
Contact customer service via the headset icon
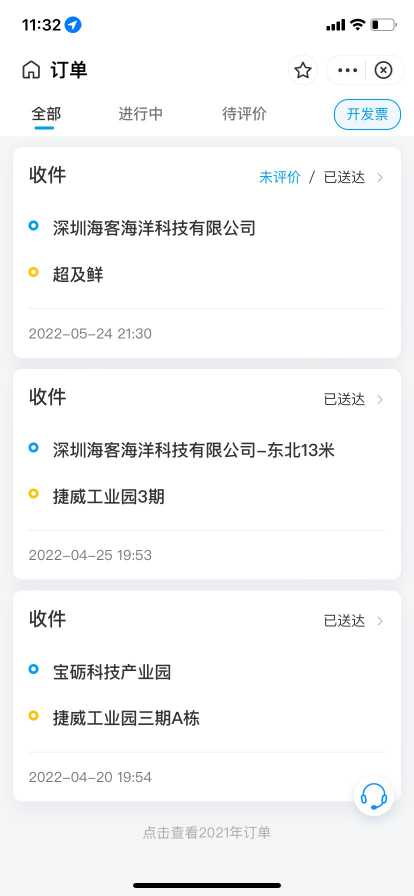[x=374, y=795]
